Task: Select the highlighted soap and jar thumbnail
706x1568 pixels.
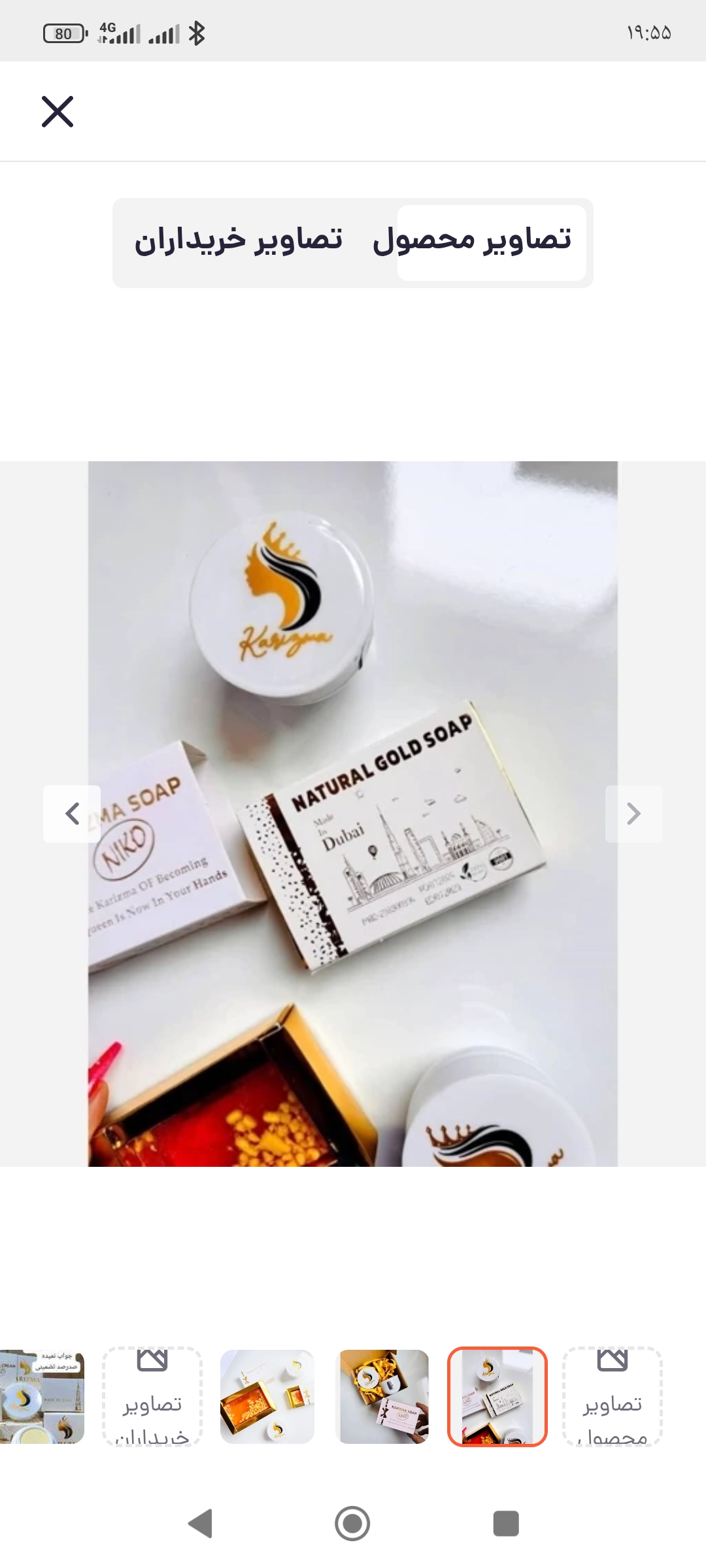Action: click(497, 1396)
